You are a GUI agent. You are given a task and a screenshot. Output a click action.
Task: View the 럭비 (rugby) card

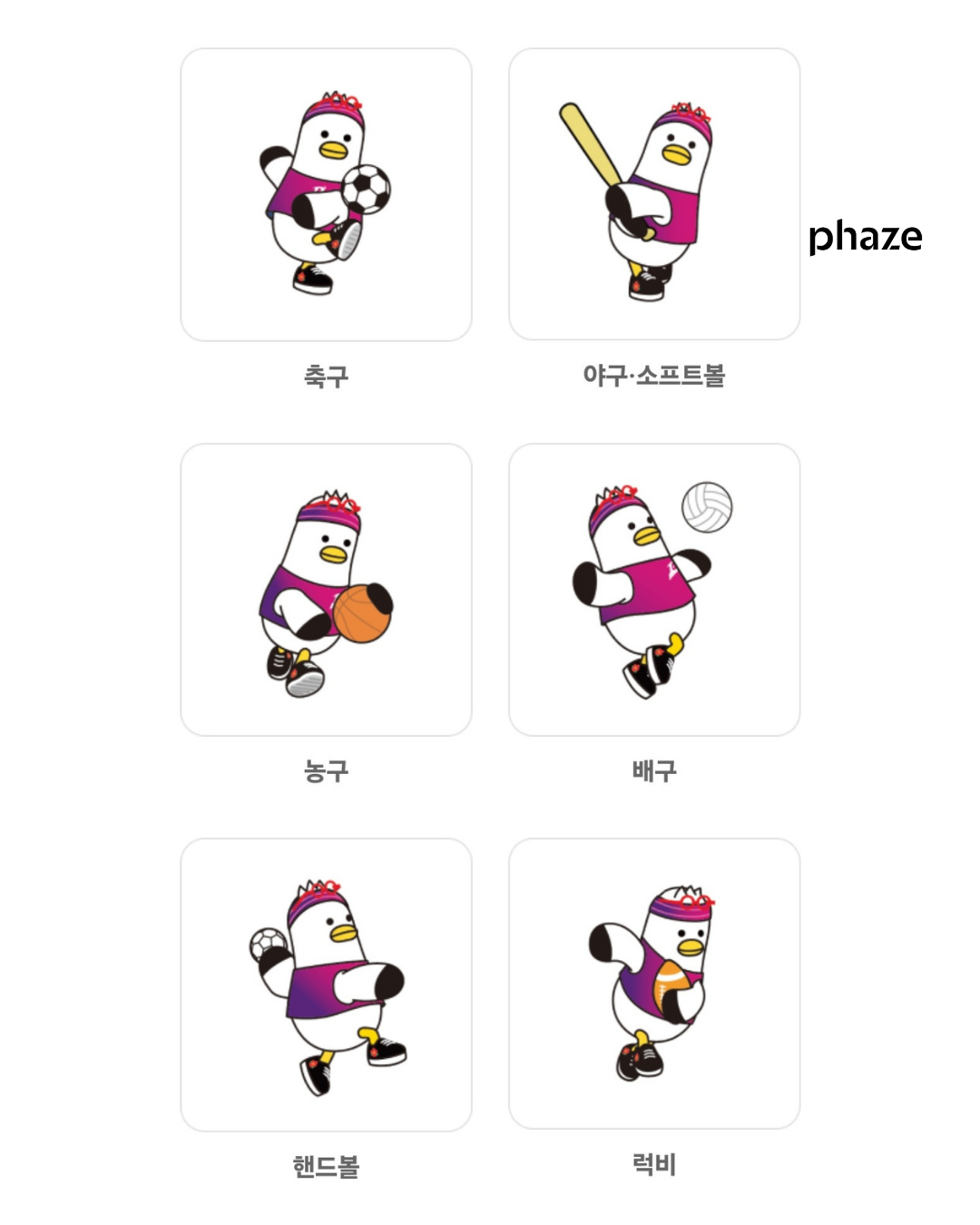(x=654, y=985)
